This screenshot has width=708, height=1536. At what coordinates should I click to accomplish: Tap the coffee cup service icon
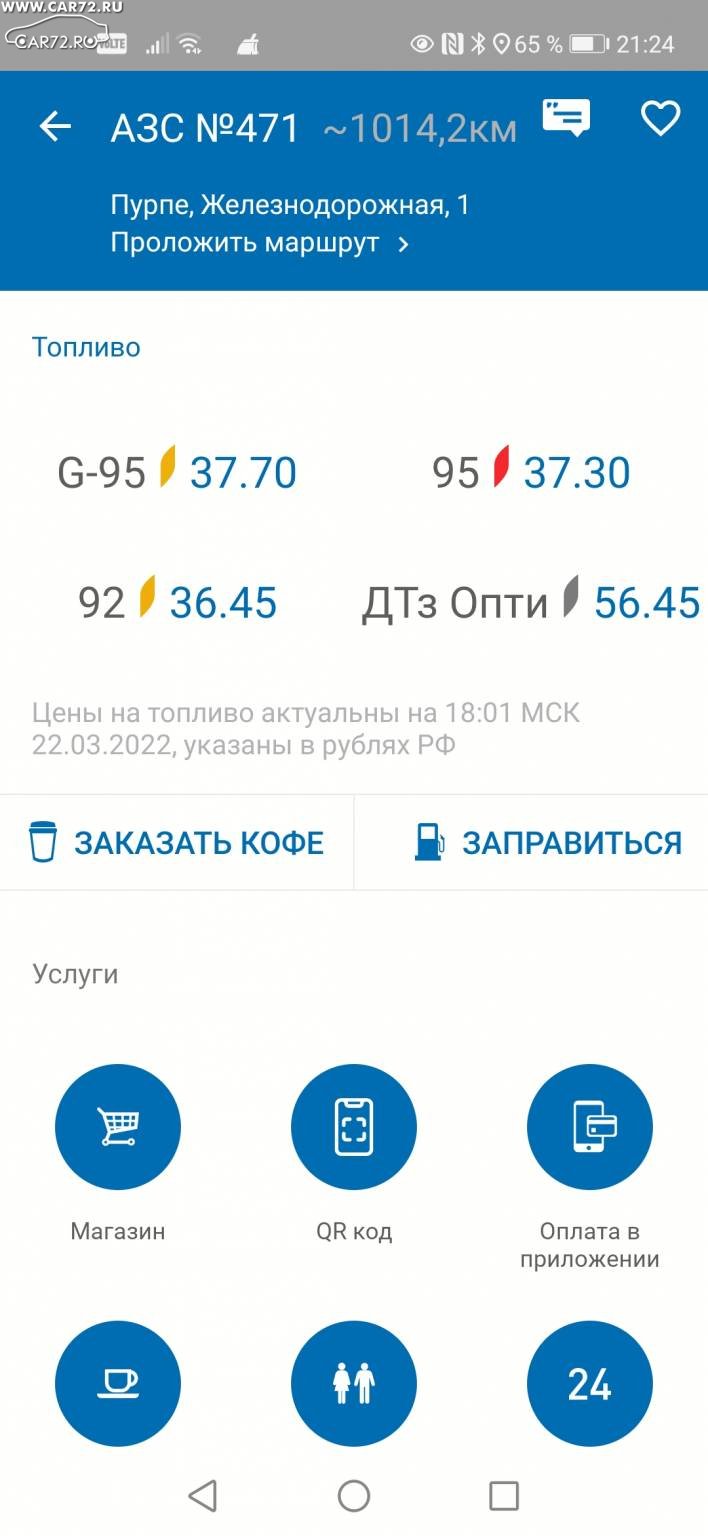(x=118, y=1384)
